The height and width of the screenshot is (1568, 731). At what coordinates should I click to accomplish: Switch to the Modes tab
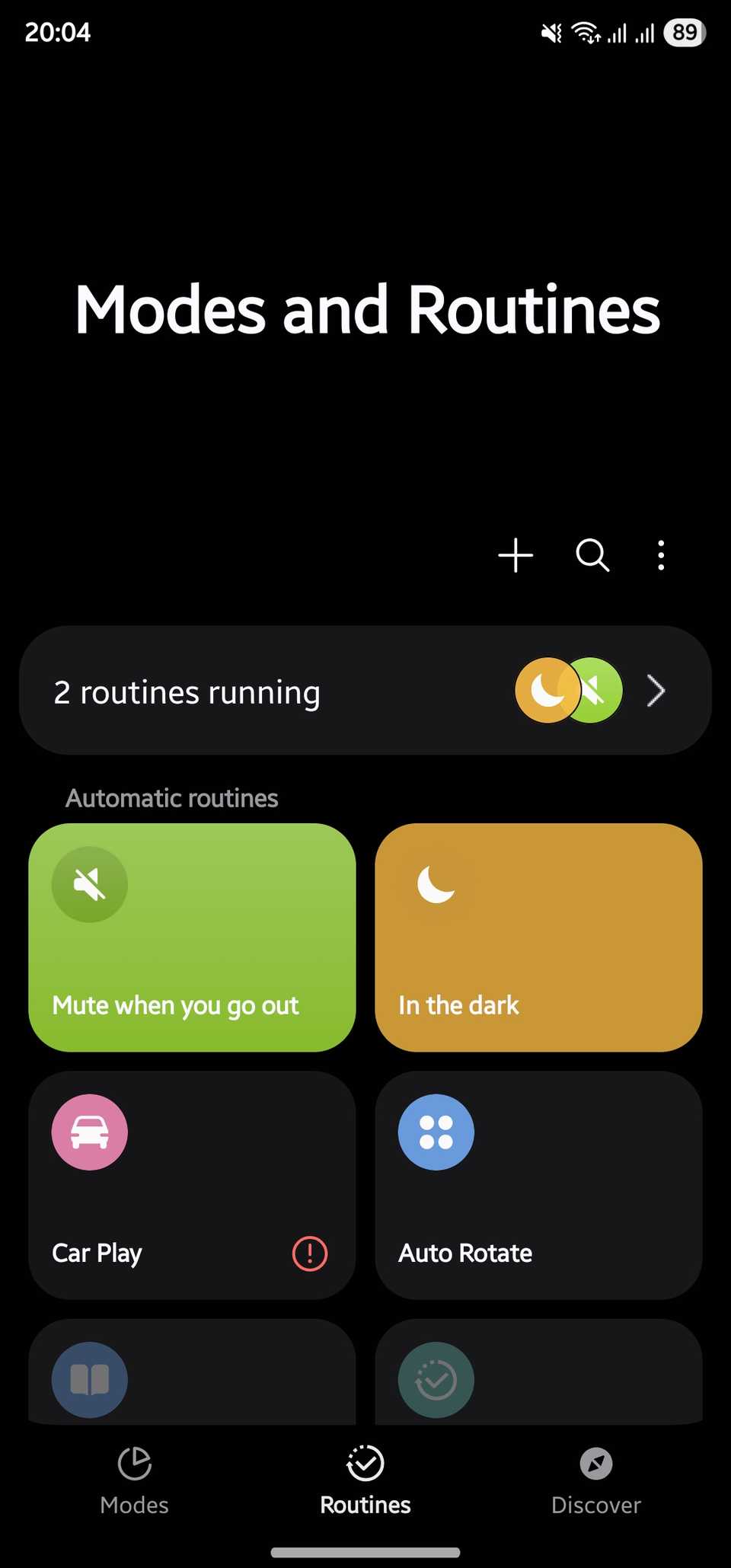pos(133,1481)
